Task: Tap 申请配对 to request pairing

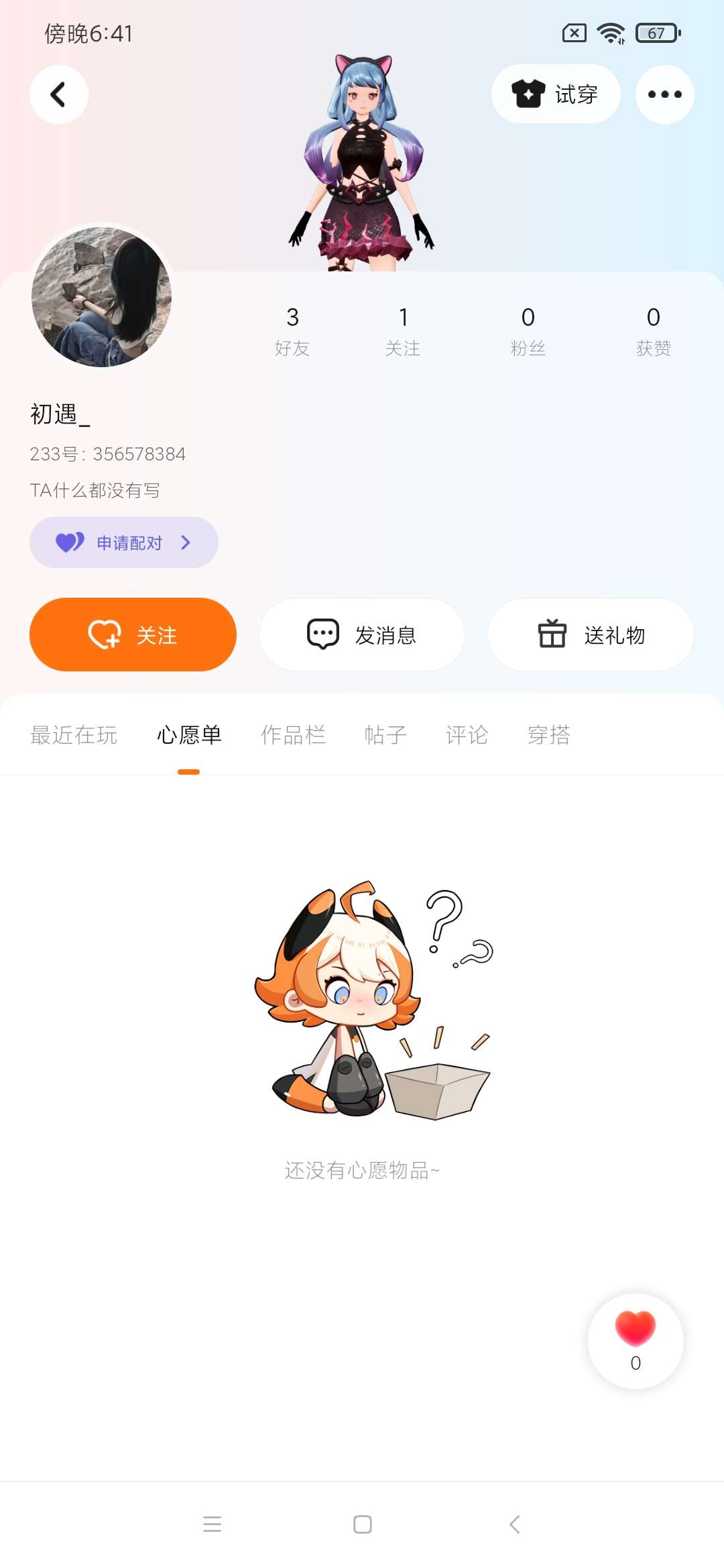Action: coord(124,542)
